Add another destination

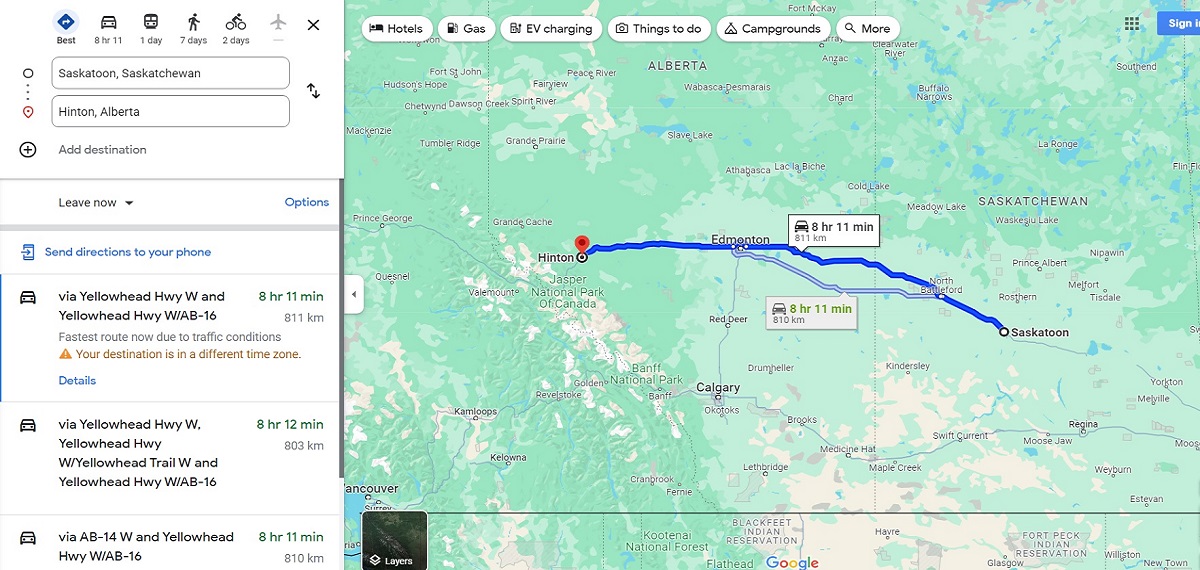101,150
